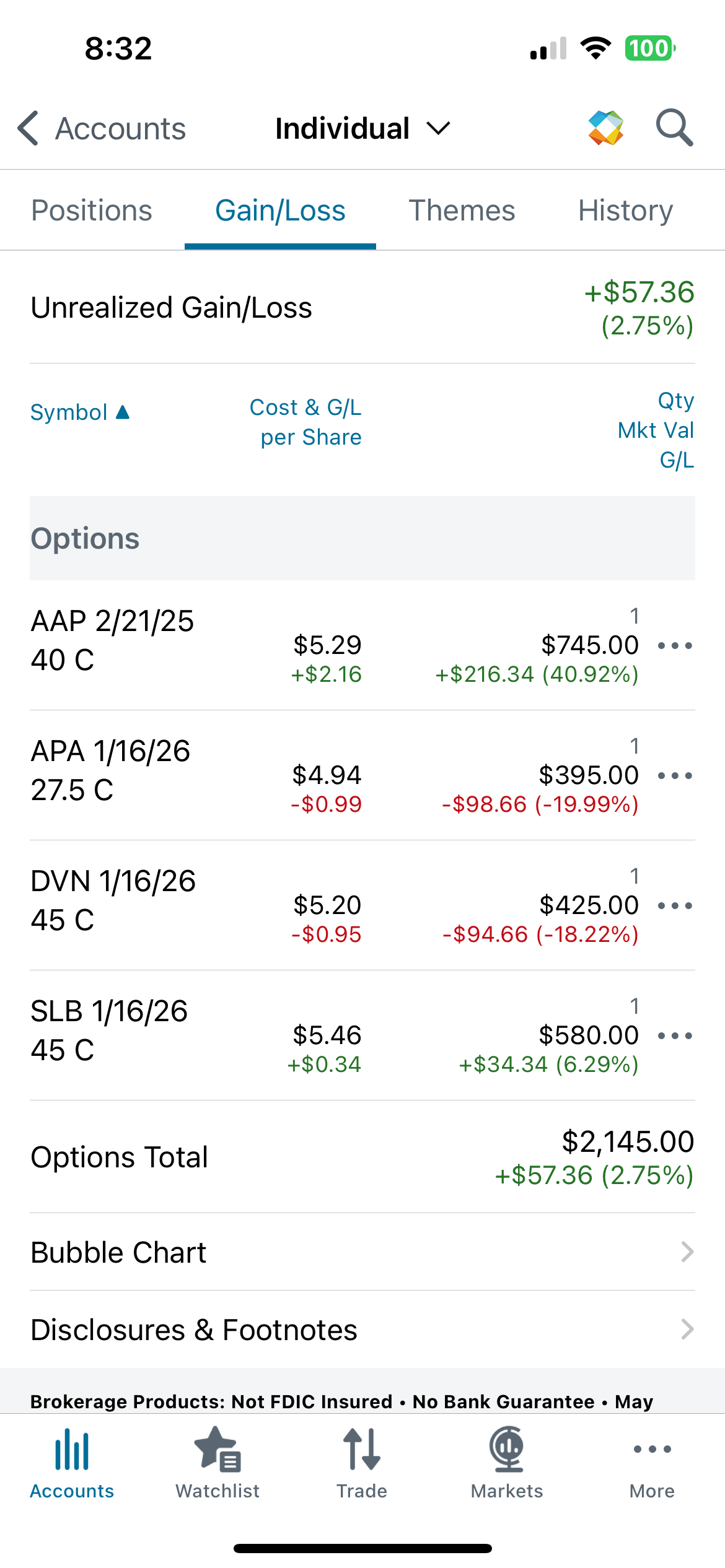Sort the list by Symbol
Image resolution: width=725 pixels, height=1568 pixels.
[80, 412]
